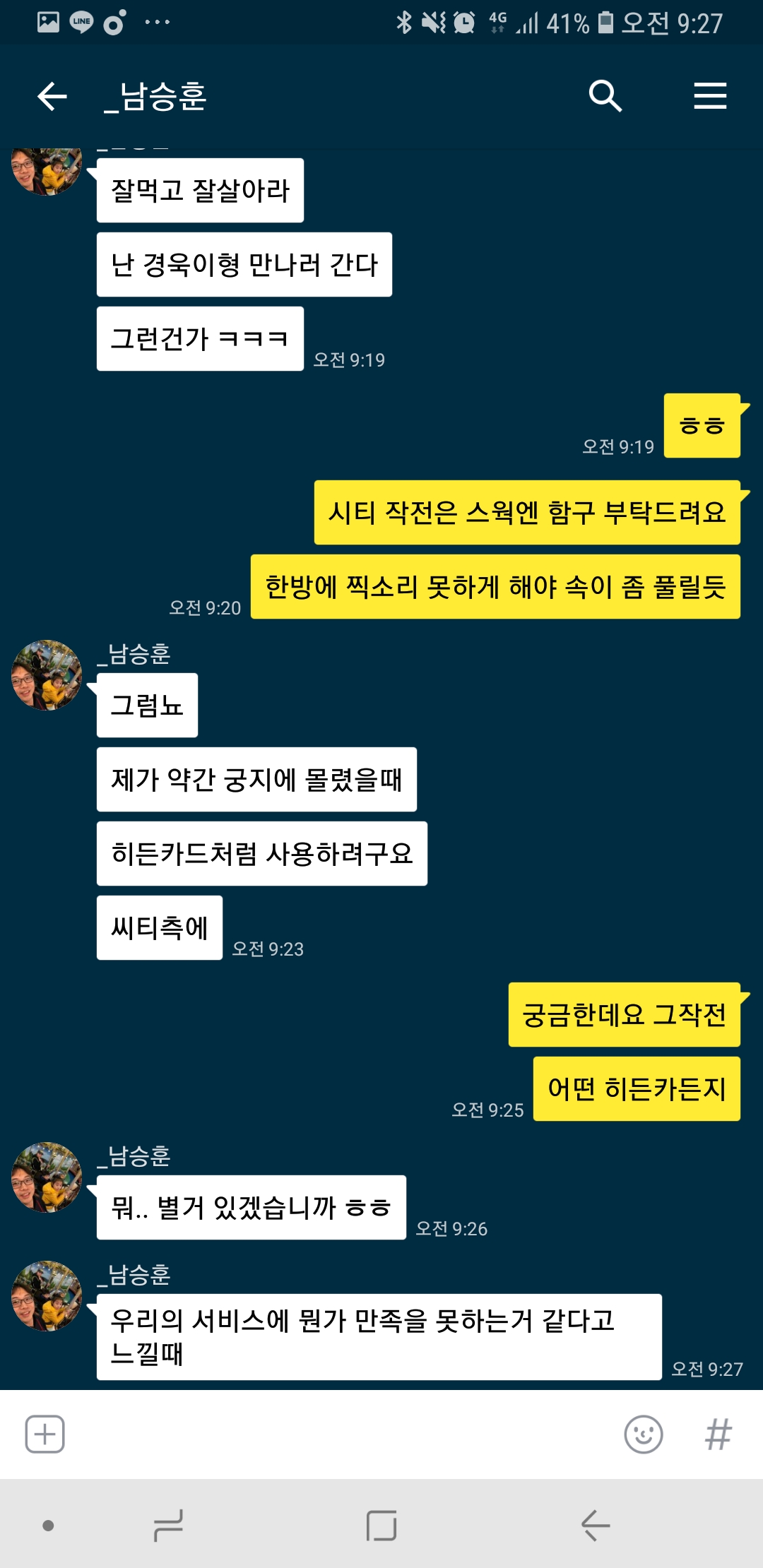The height and width of the screenshot is (1568, 763).
Task: Open the attachment plus button
Action: point(45,1435)
